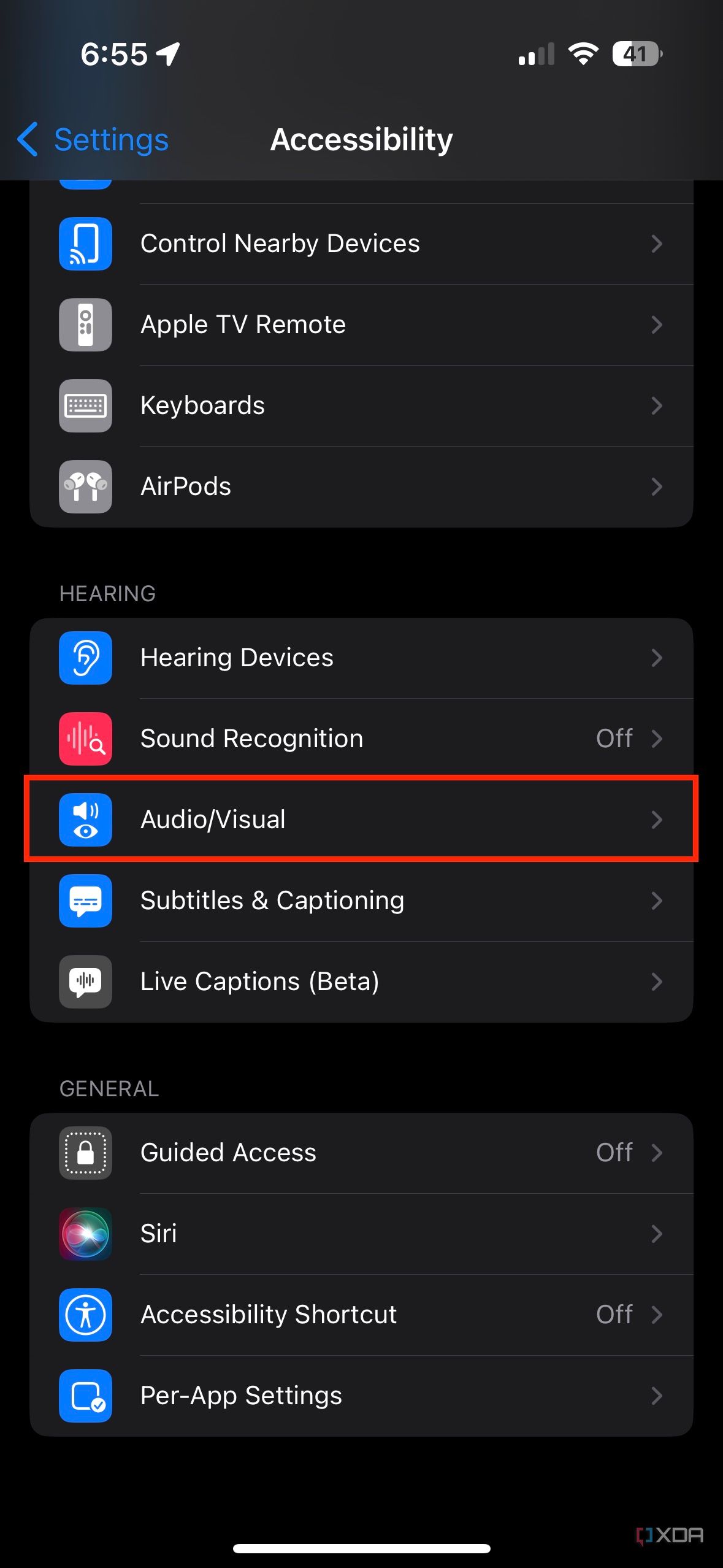Open Control Nearby Devices
The height and width of the screenshot is (1568, 723).
(x=361, y=244)
